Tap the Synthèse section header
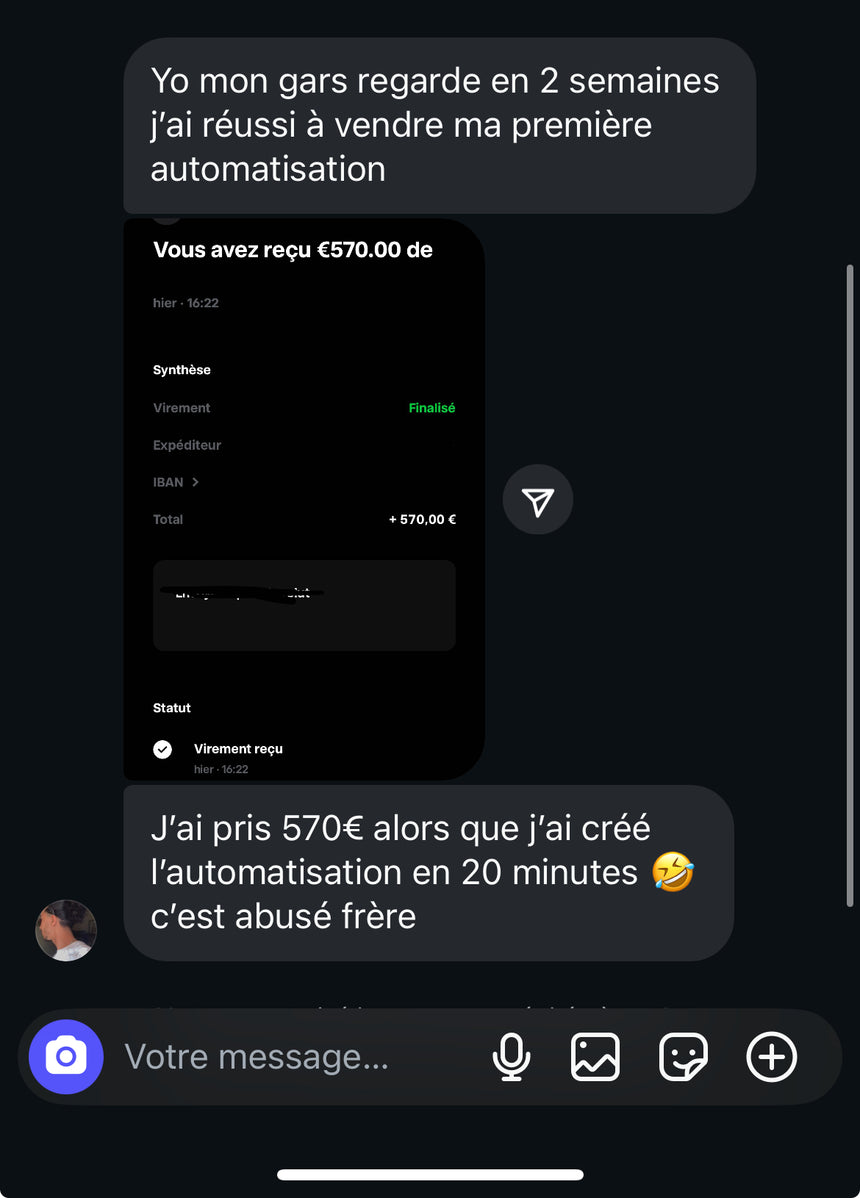The height and width of the screenshot is (1198, 860). pos(181,369)
